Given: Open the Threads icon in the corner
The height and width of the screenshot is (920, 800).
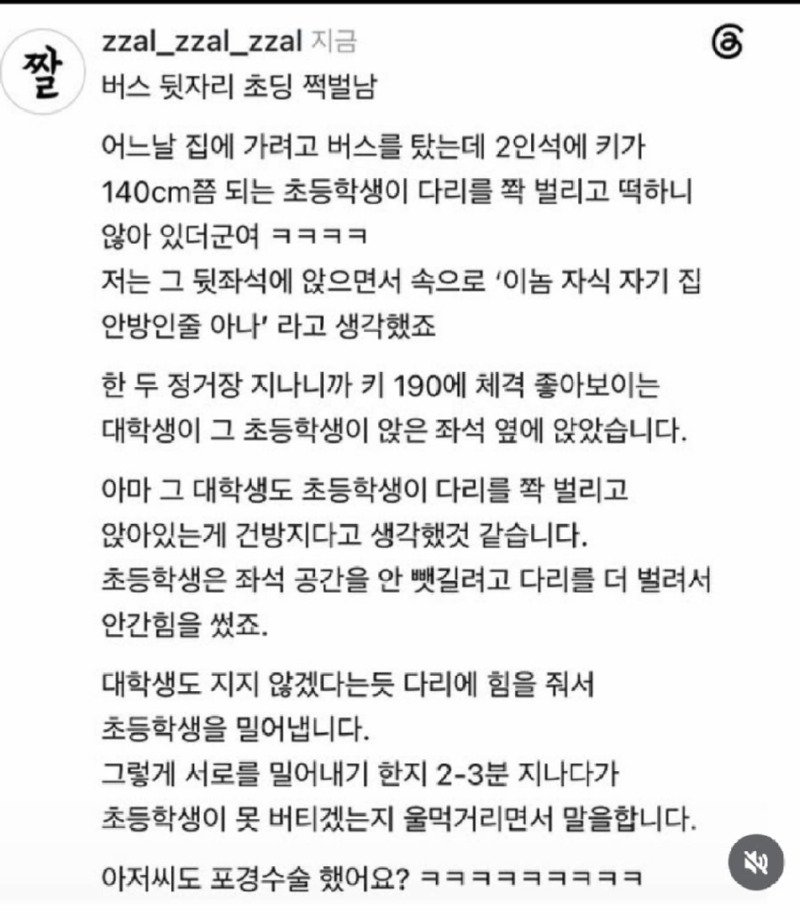Looking at the screenshot, I should (727, 42).
